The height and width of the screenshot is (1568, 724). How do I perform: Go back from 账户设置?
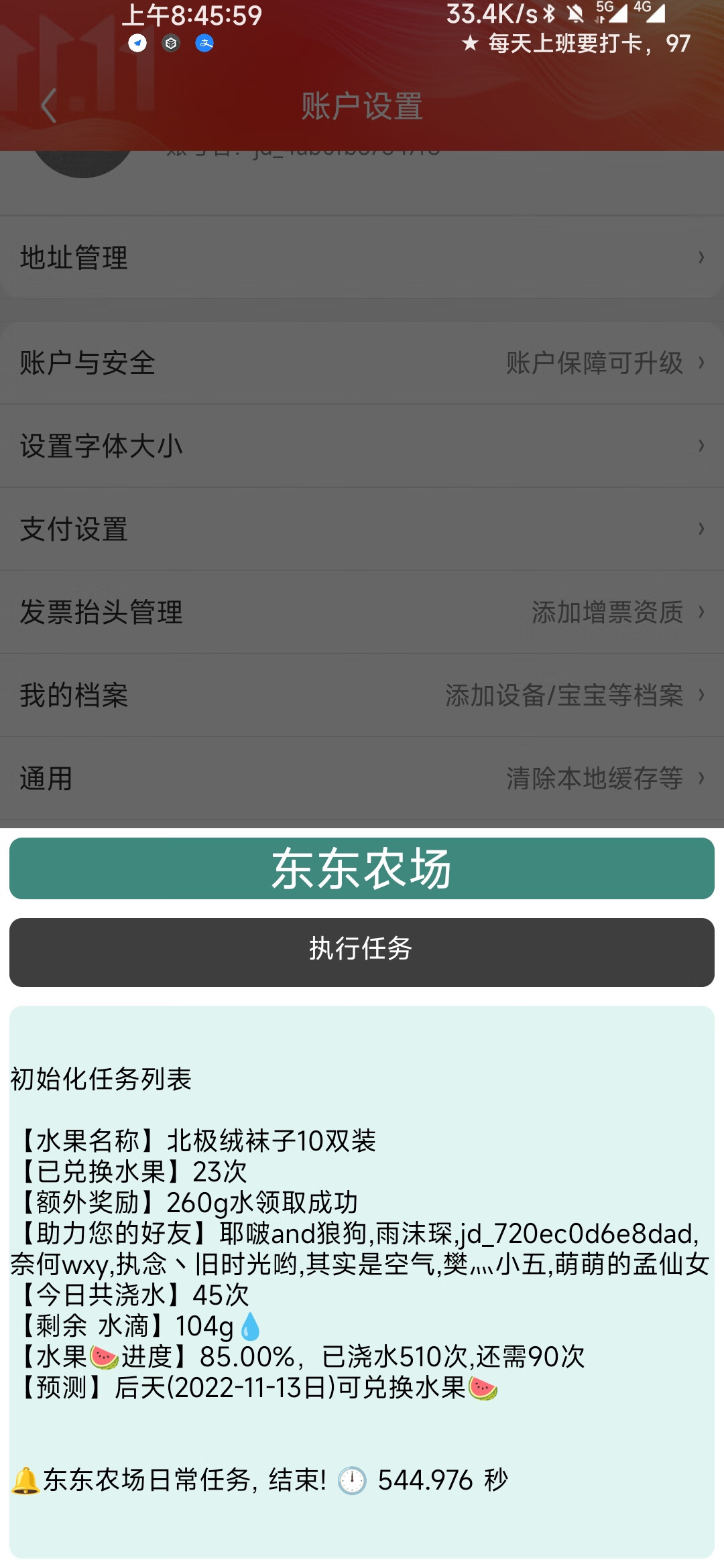pos(48,106)
